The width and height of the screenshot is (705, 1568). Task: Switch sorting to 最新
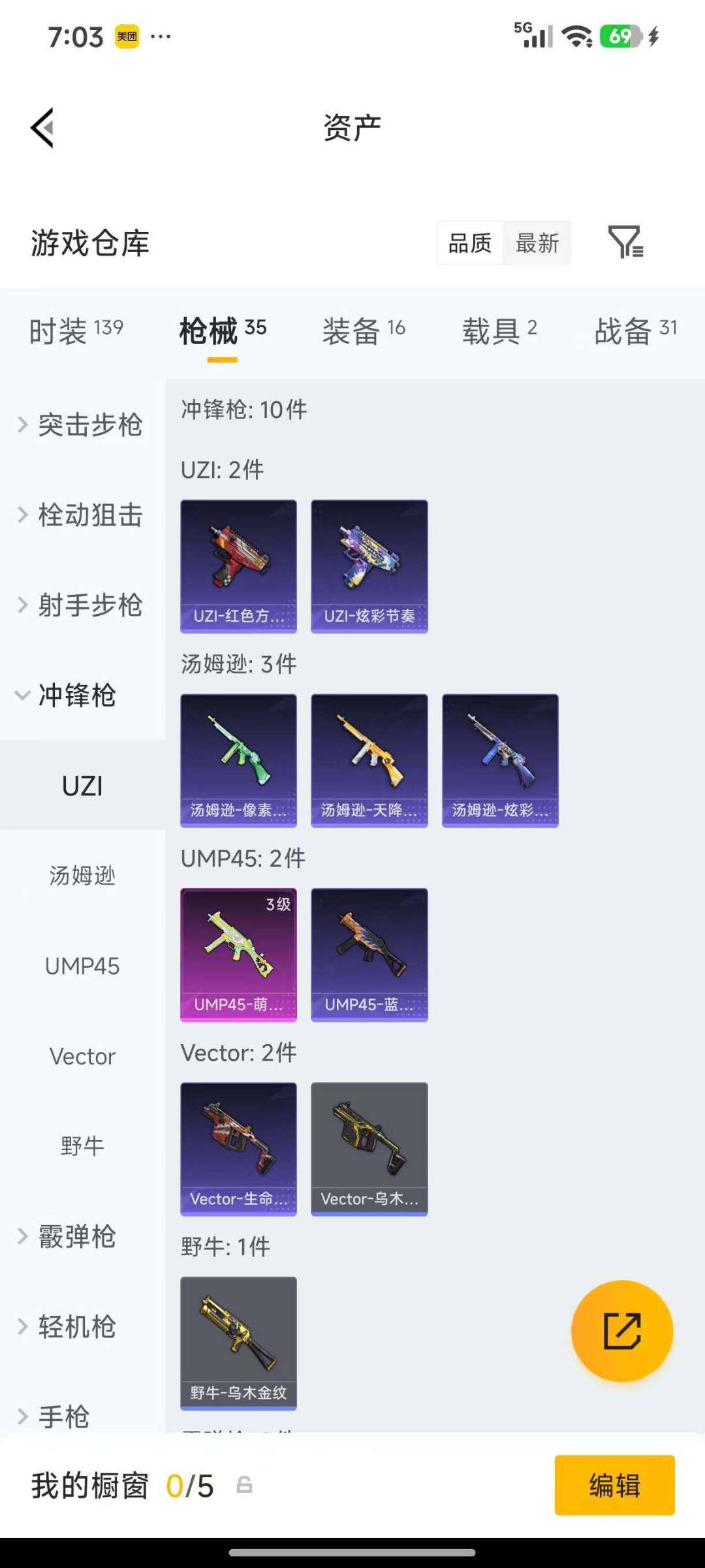(537, 242)
